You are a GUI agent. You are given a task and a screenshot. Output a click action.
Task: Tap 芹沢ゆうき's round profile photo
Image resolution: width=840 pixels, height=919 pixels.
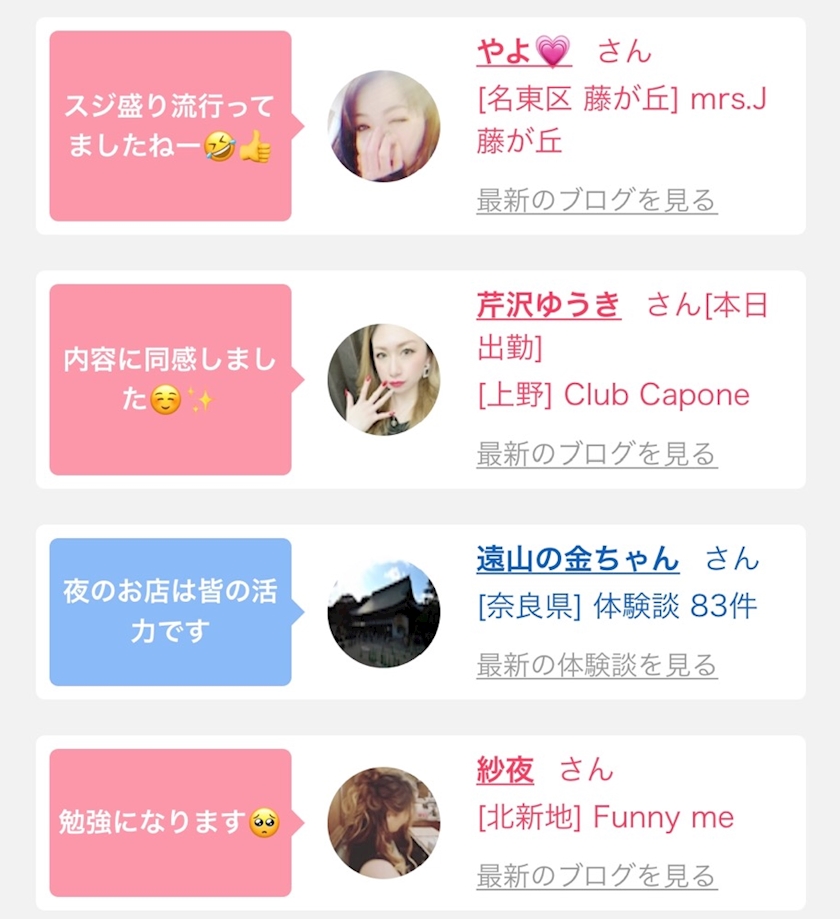[x=384, y=379]
